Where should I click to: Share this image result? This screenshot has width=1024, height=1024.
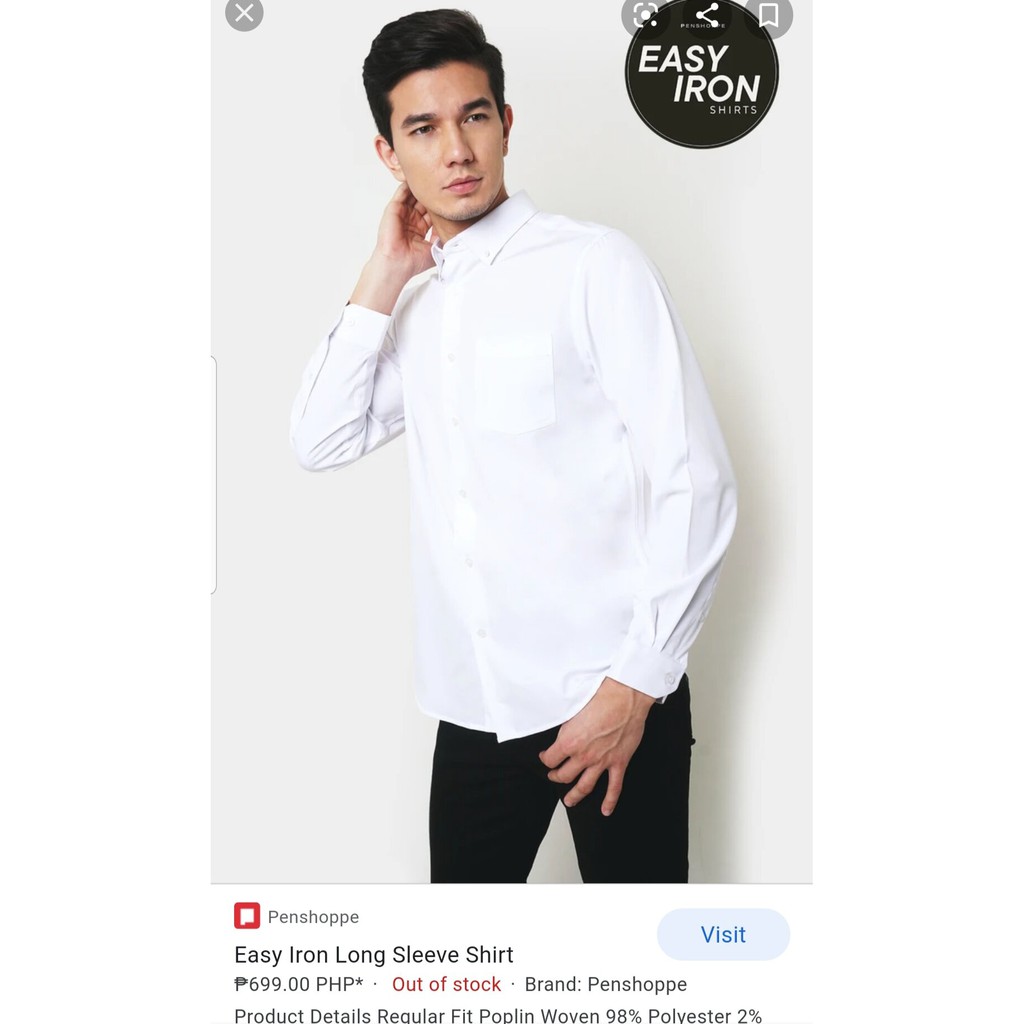(x=707, y=15)
